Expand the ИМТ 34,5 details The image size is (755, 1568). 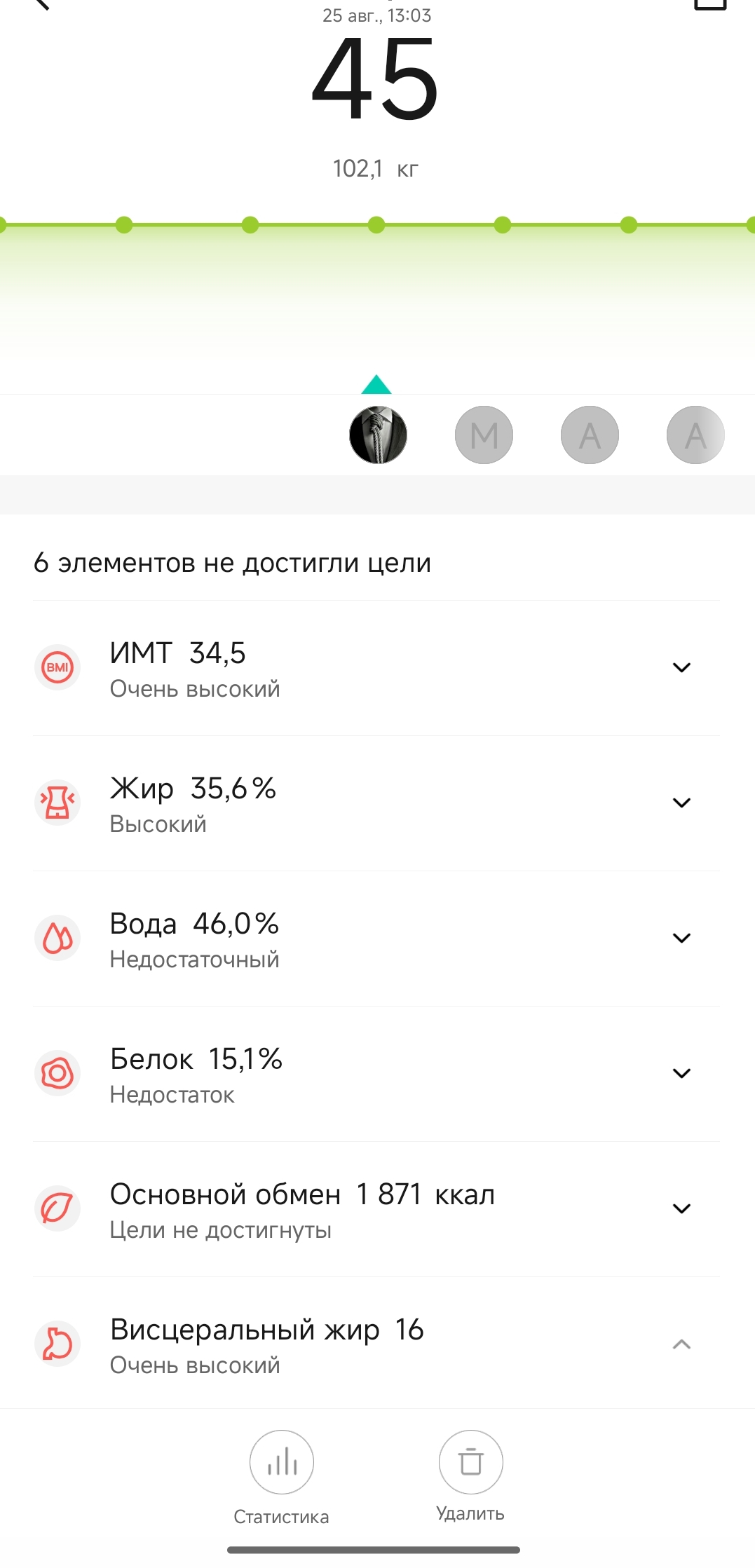681,667
